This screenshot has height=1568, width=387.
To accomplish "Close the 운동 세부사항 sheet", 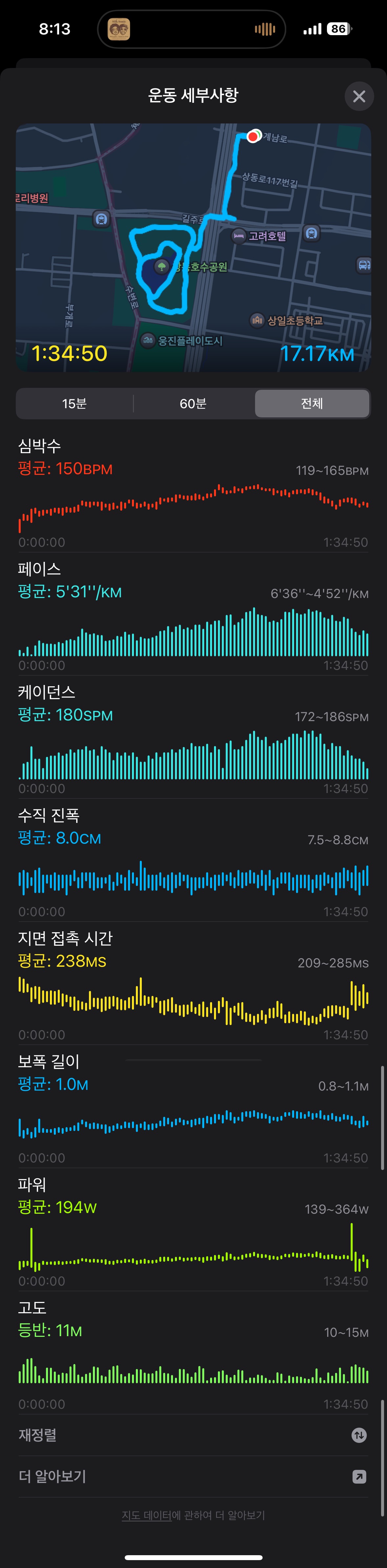I will click(x=359, y=96).
